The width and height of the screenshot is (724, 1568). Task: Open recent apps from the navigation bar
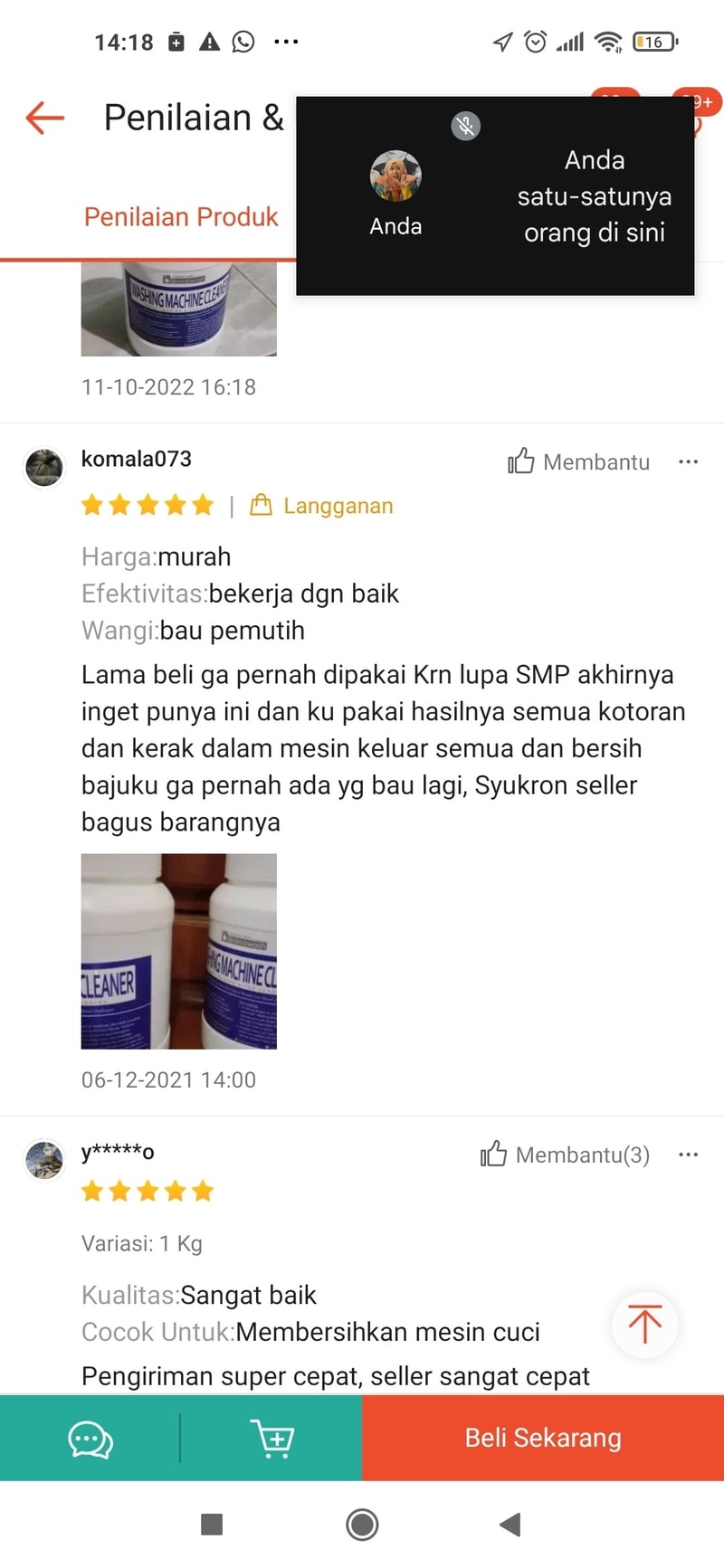[x=212, y=1525]
